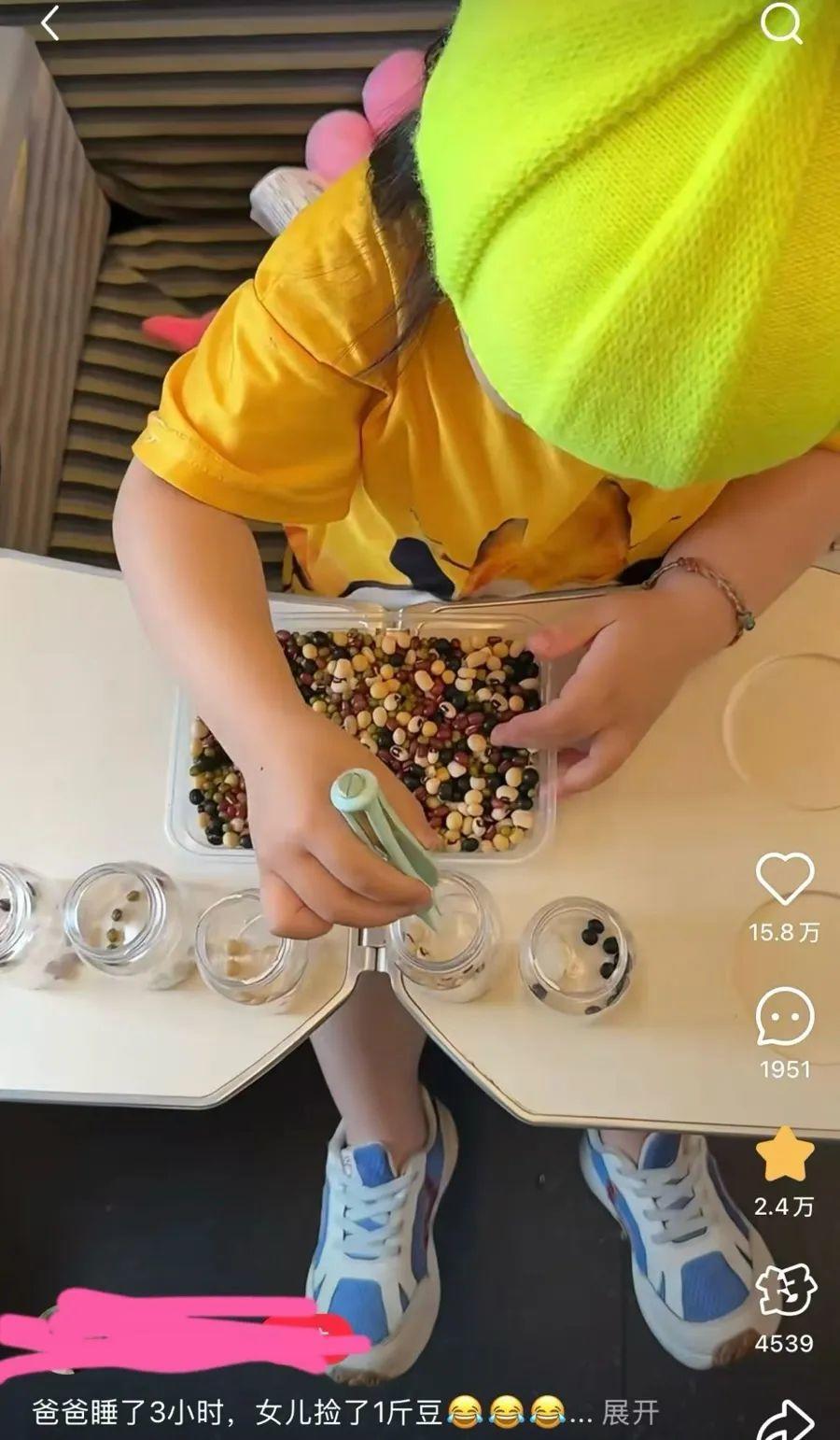Open the comments section

coord(784,1018)
